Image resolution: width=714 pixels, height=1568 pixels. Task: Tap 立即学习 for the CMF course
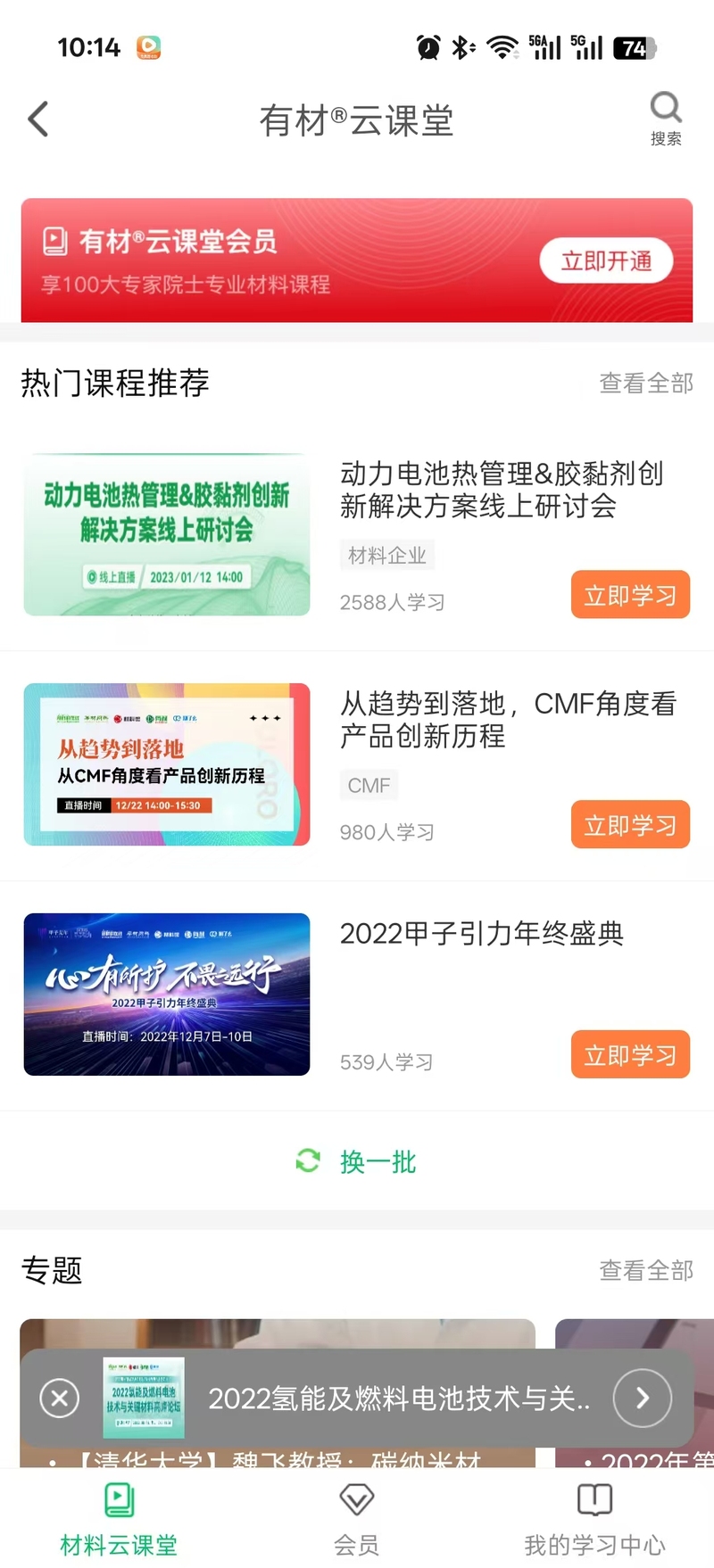(630, 825)
